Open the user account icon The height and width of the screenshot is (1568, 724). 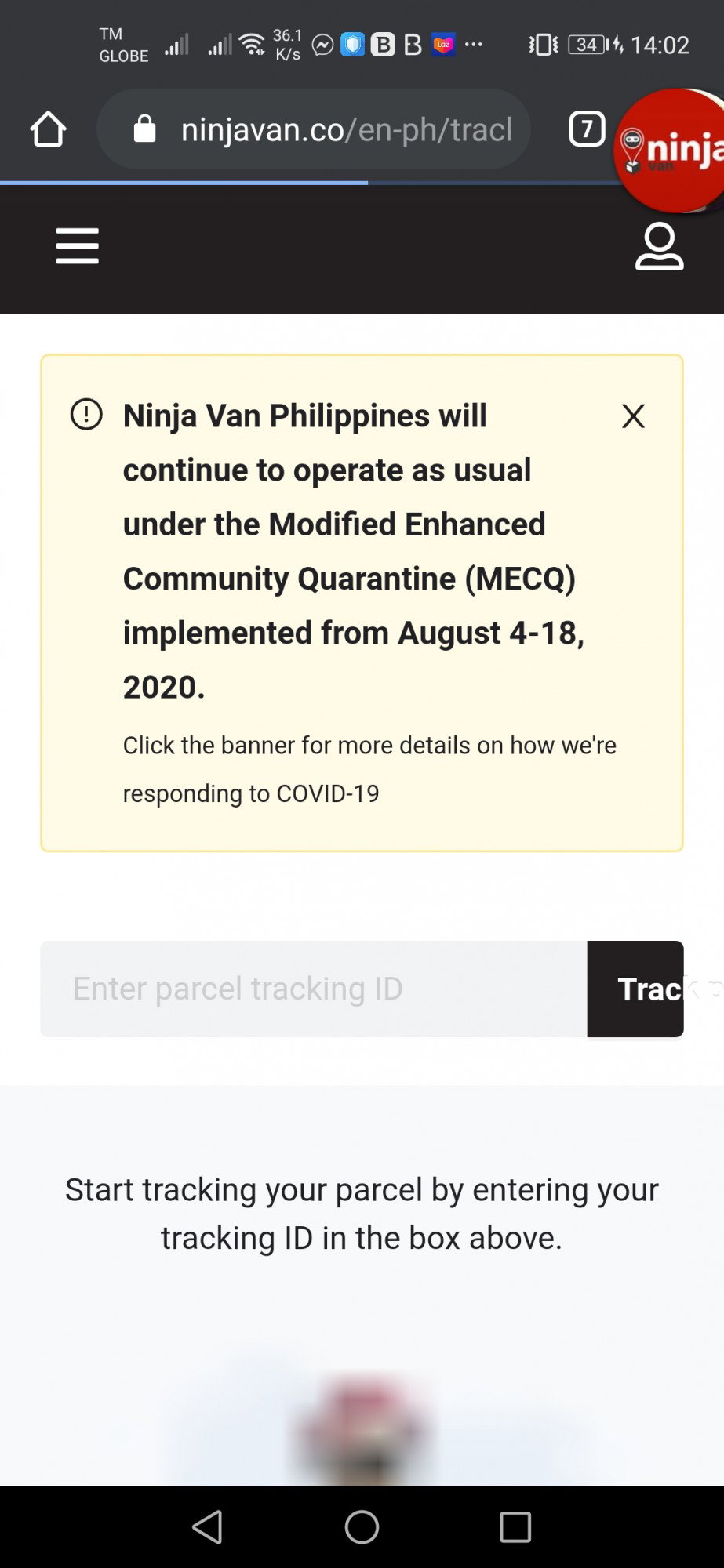click(659, 246)
